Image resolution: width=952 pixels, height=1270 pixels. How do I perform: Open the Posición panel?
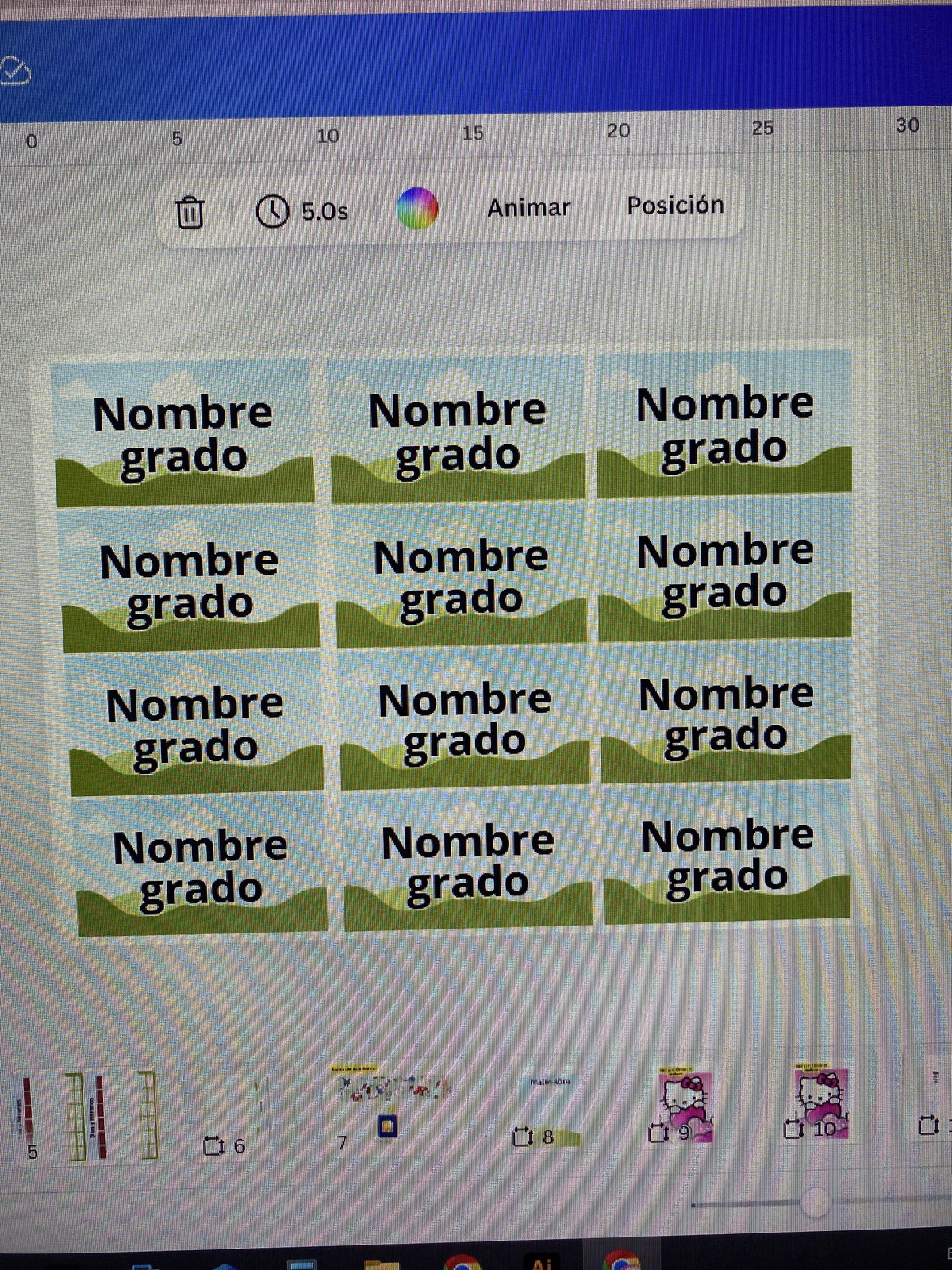[x=675, y=205]
